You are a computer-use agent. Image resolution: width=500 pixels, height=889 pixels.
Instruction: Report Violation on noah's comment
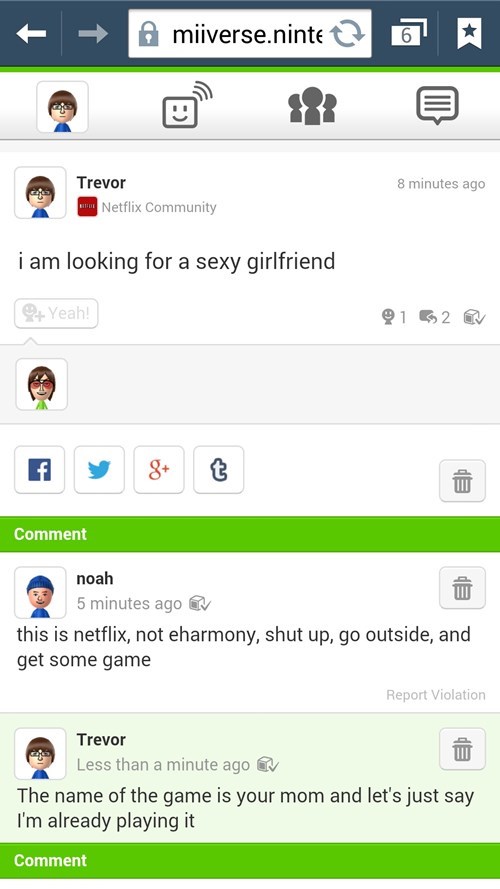[436, 695]
